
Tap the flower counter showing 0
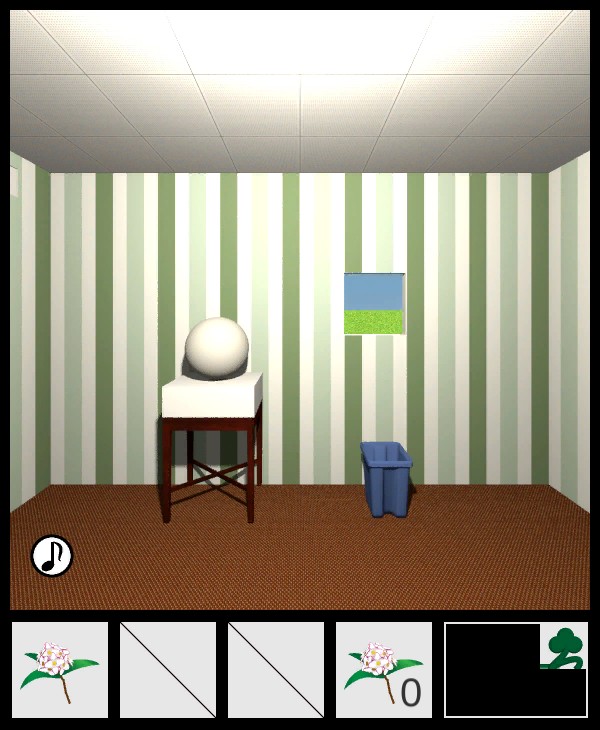(384, 670)
